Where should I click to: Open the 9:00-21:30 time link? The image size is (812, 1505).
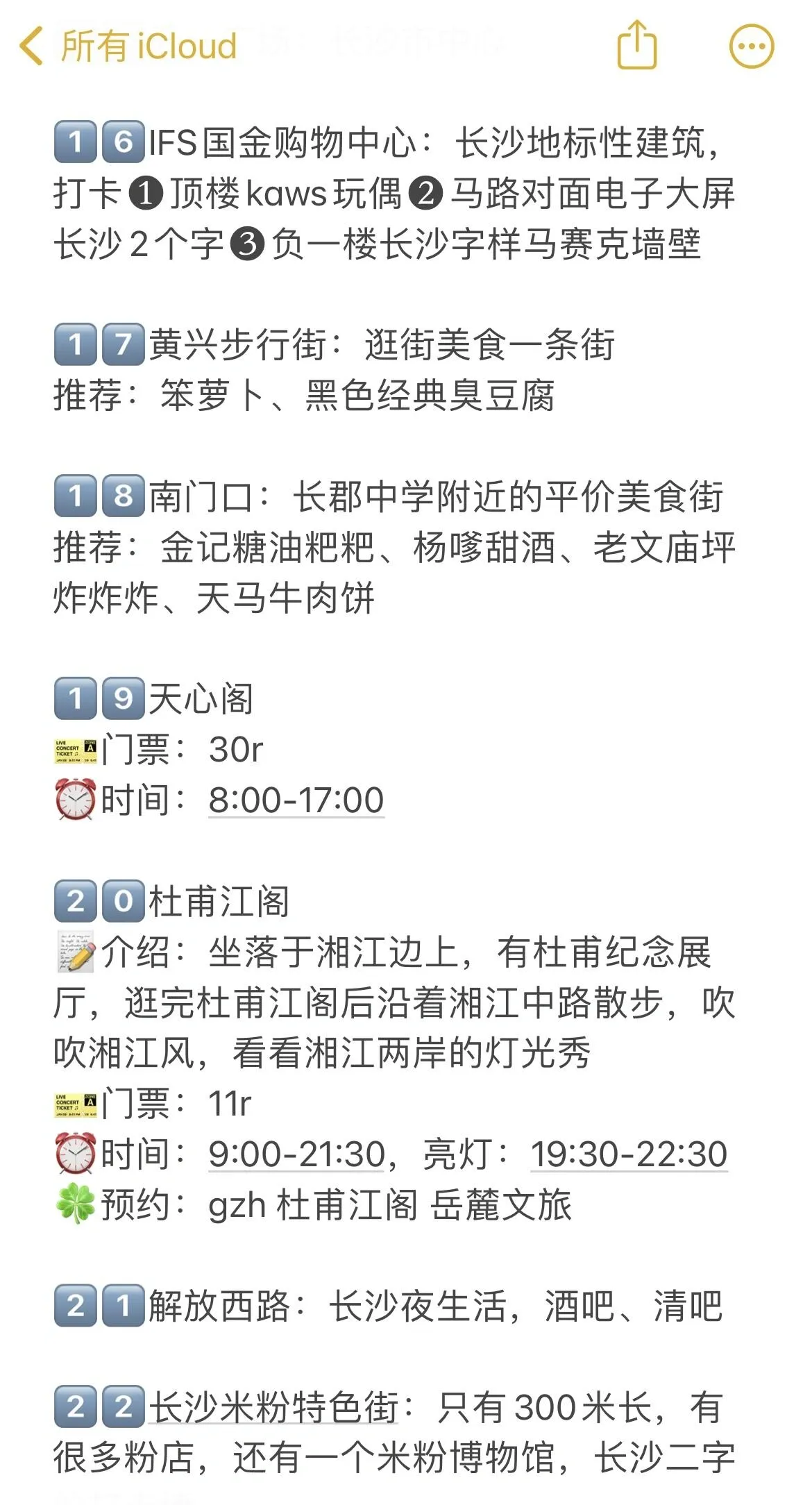(x=296, y=1154)
